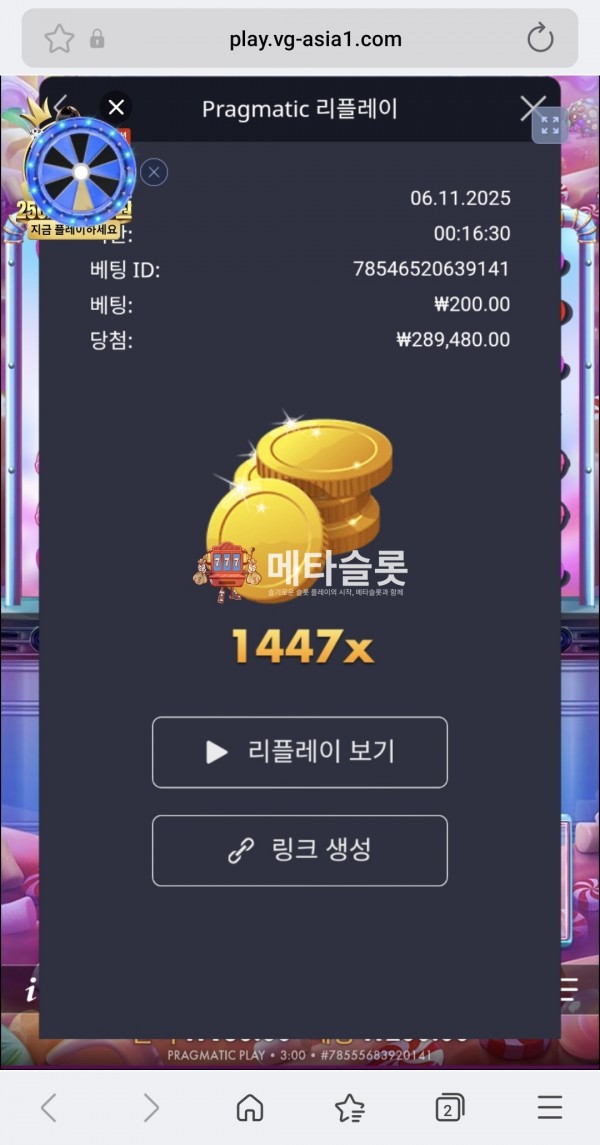Open the spinning wheel promotion
The image size is (600, 1145).
80,173
